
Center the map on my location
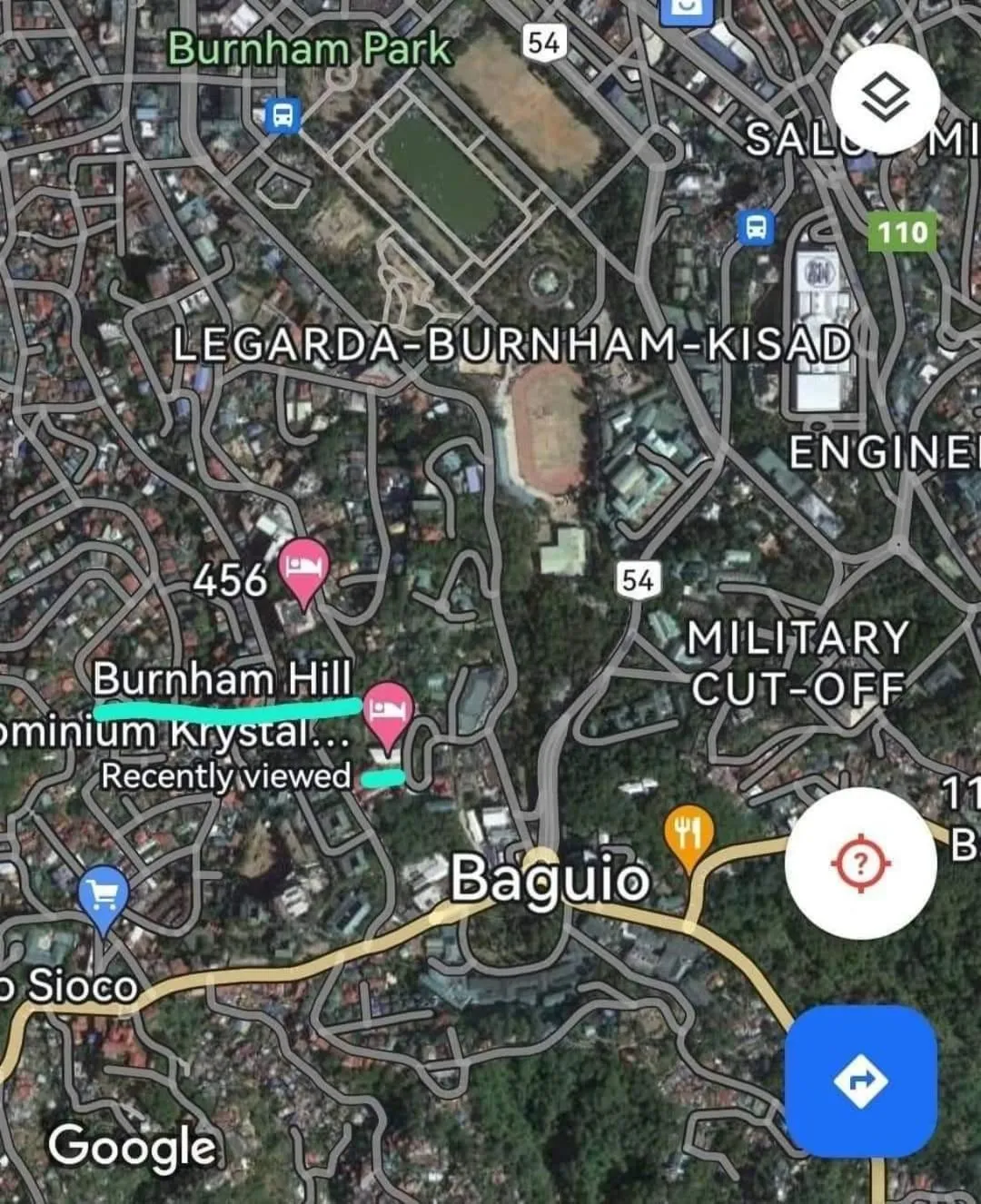click(860, 862)
